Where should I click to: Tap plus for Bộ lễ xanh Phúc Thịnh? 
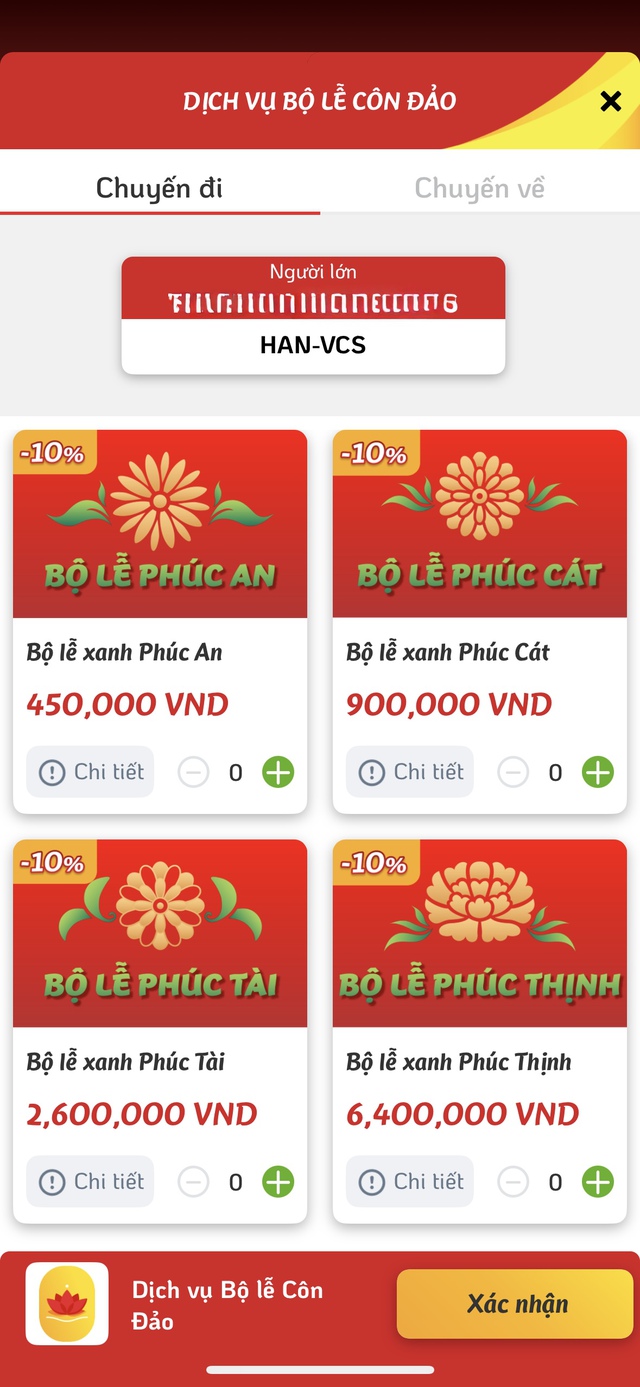[x=598, y=1182]
